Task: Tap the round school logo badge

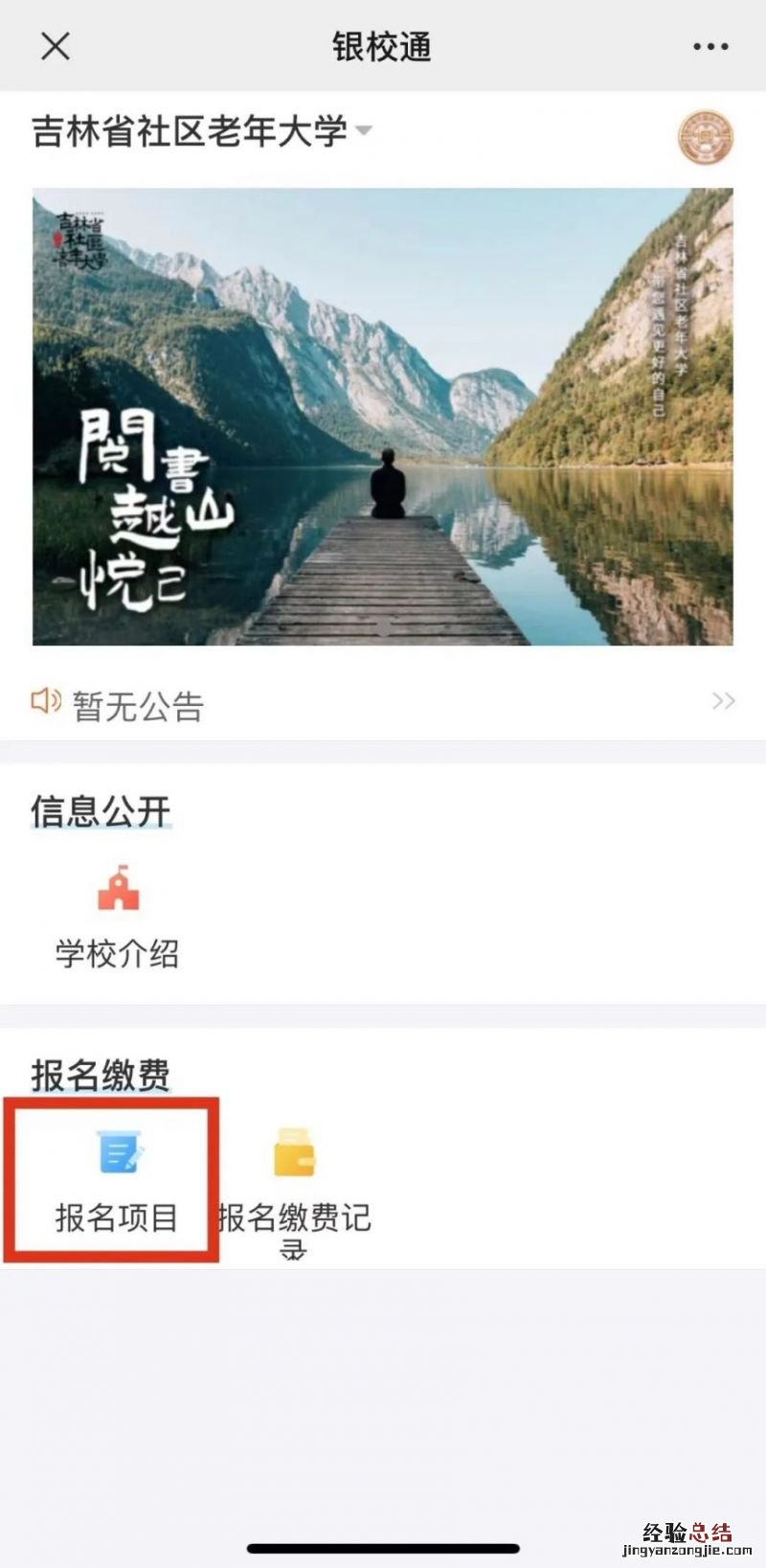Action: (705, 137)
